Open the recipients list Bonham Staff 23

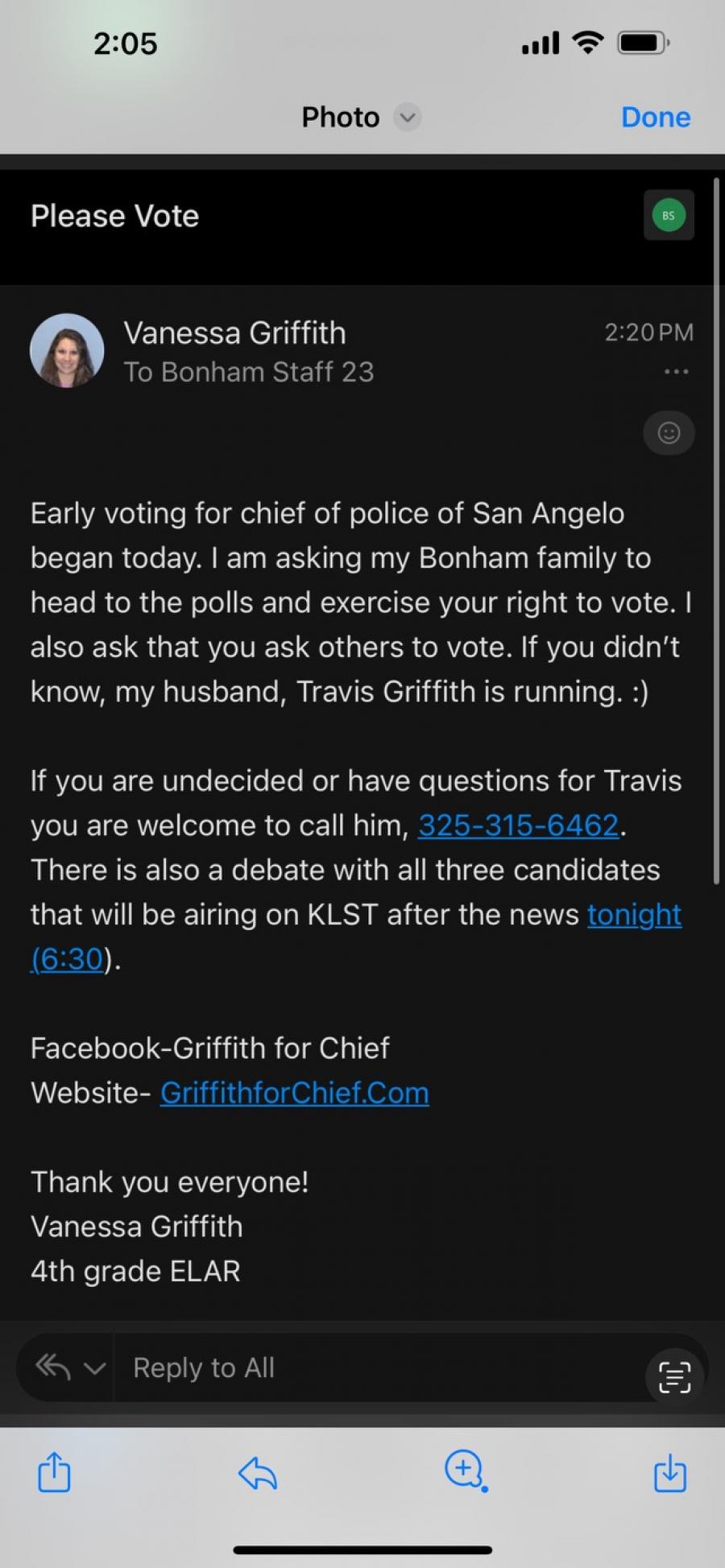[x=249, y=372]
